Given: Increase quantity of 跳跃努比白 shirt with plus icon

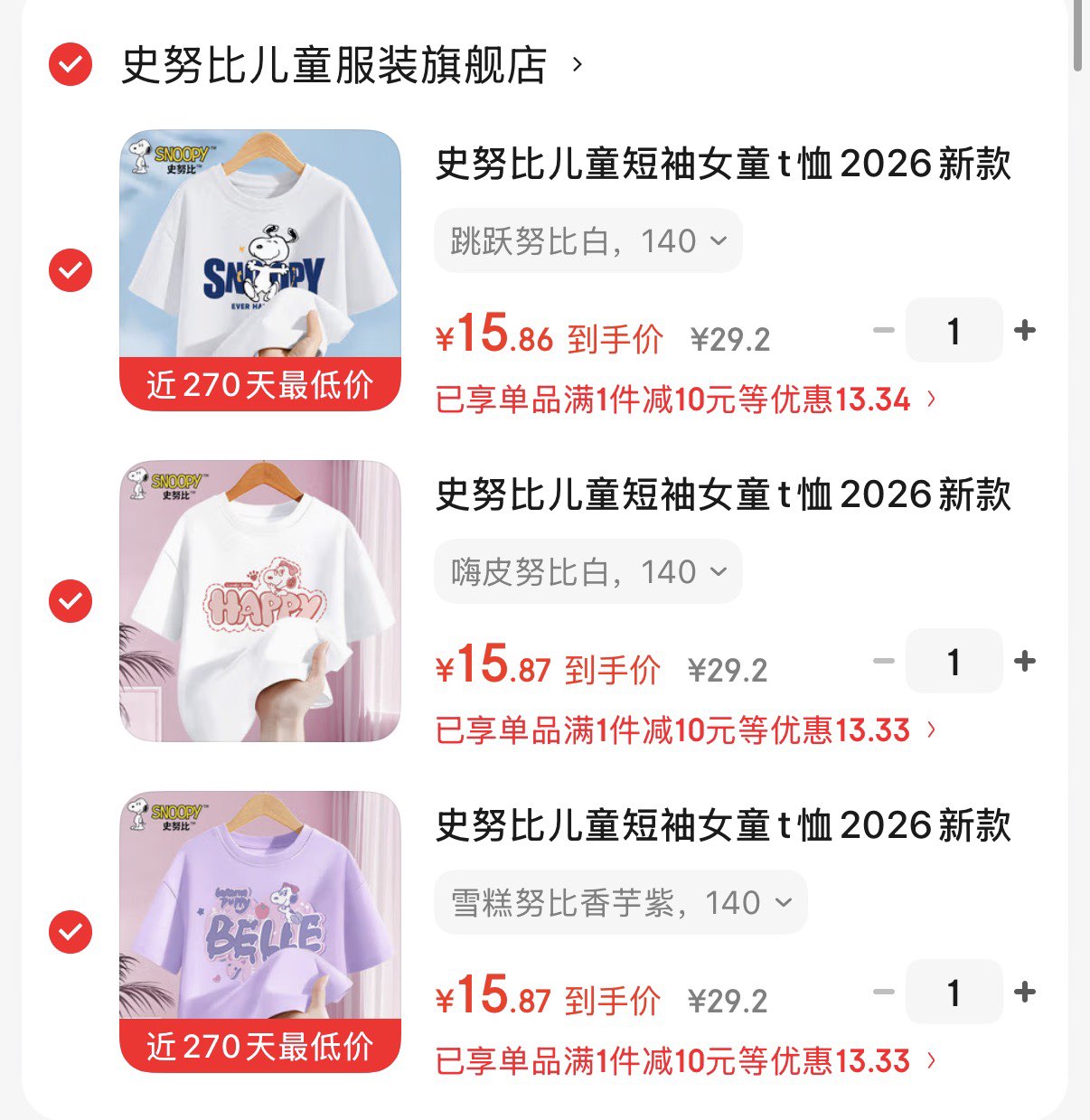Looking at the screenshot, I should coord(1026,330).
